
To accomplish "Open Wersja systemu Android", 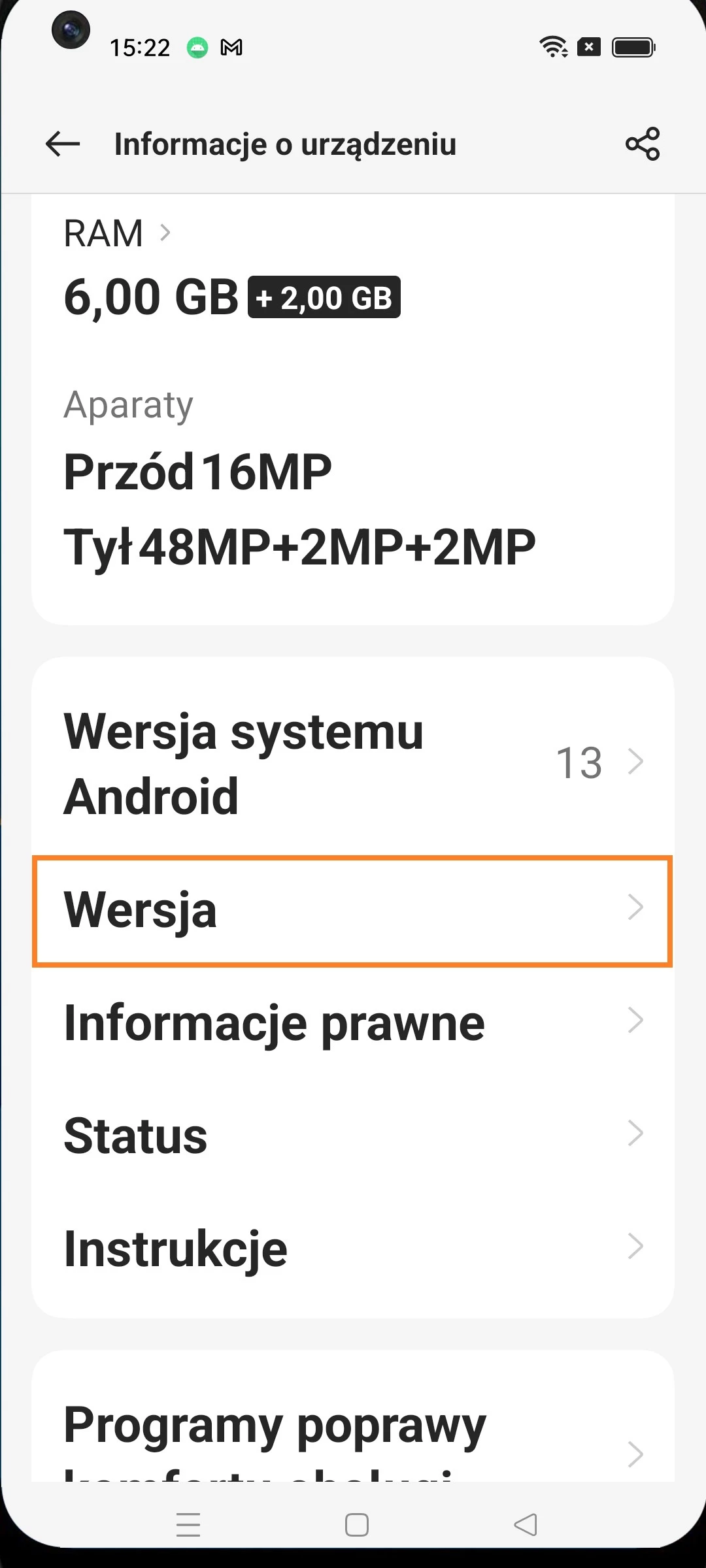I will (353, 763).
